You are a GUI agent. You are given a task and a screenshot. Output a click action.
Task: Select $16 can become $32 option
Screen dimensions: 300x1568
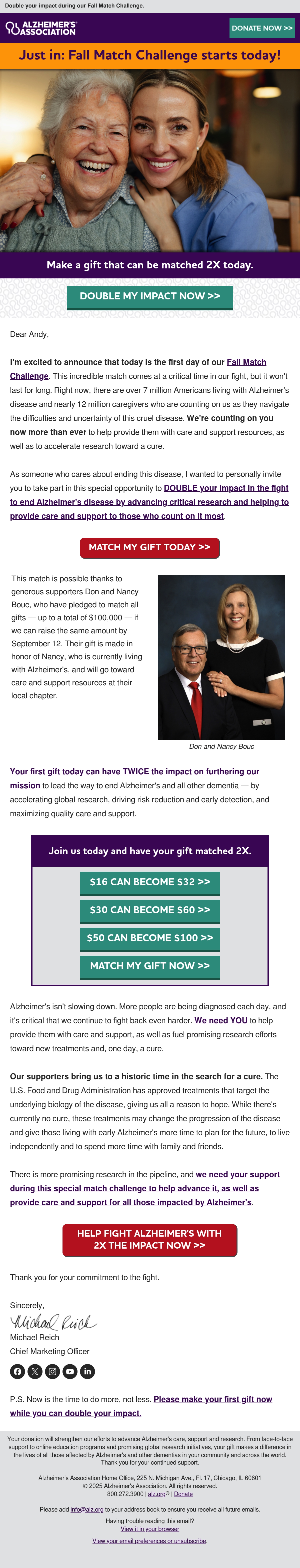point(150,882)
